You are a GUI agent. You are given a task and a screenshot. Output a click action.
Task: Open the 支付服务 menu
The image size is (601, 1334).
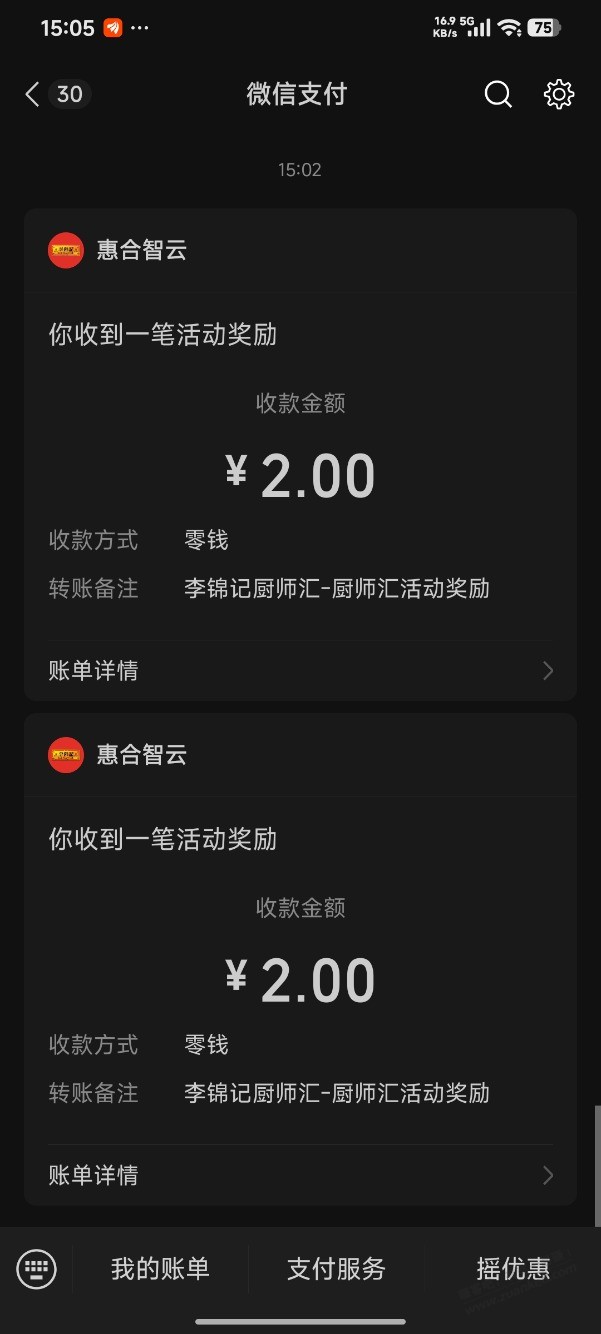(336, 1269)
